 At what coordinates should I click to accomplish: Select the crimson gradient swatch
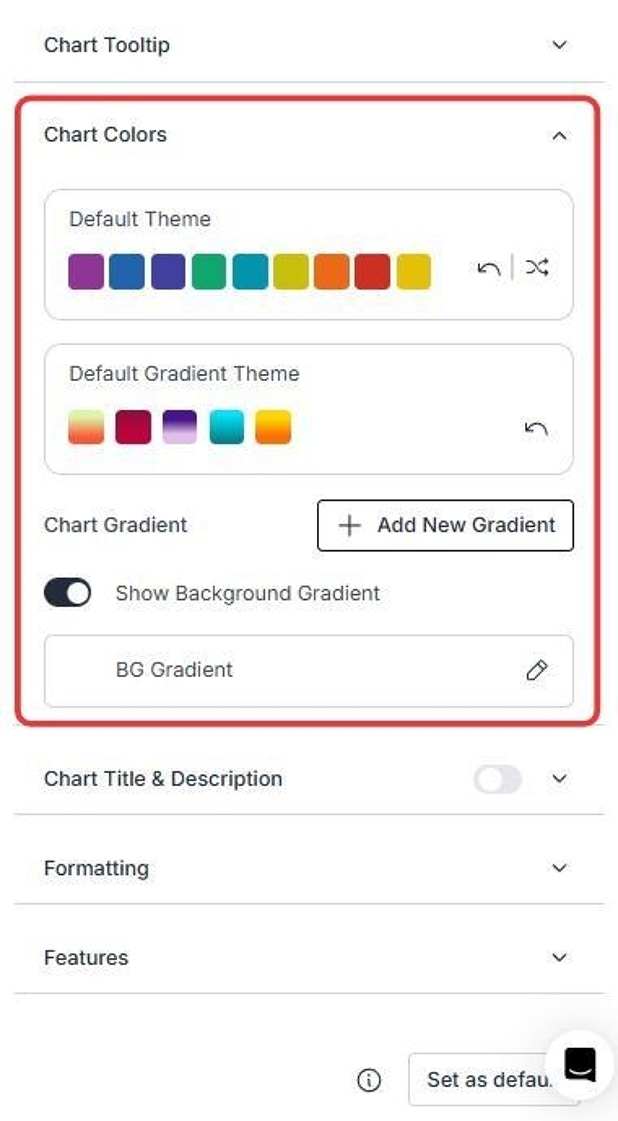pyautogui.click(x=133, y=427)
